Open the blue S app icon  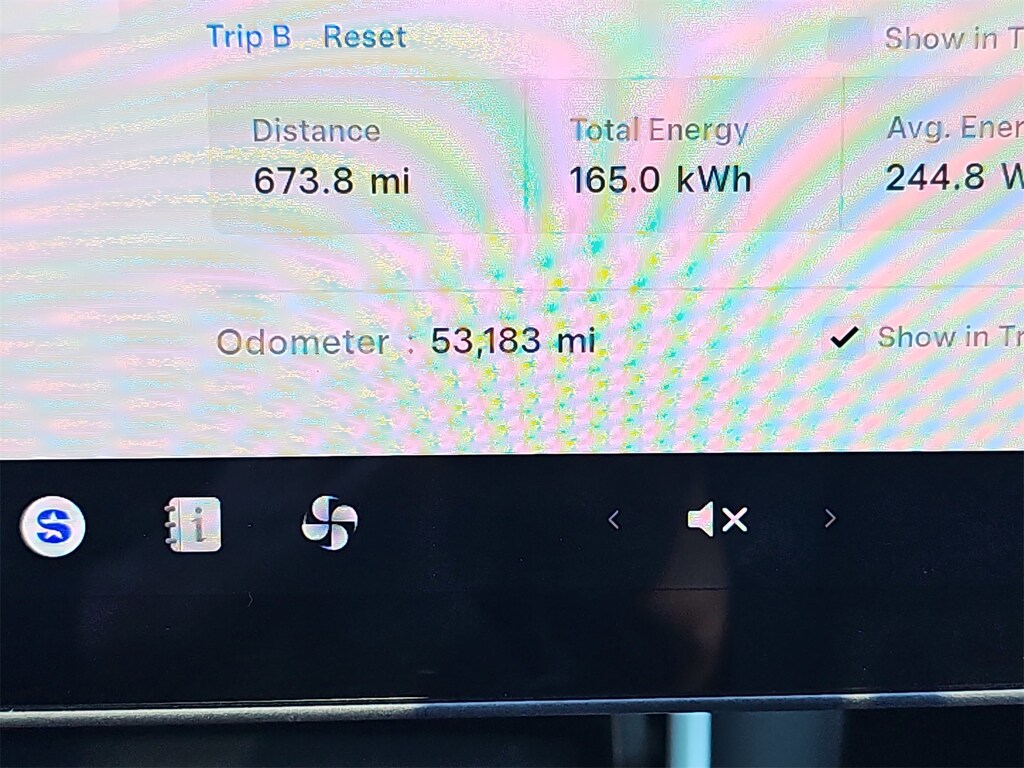53,525
